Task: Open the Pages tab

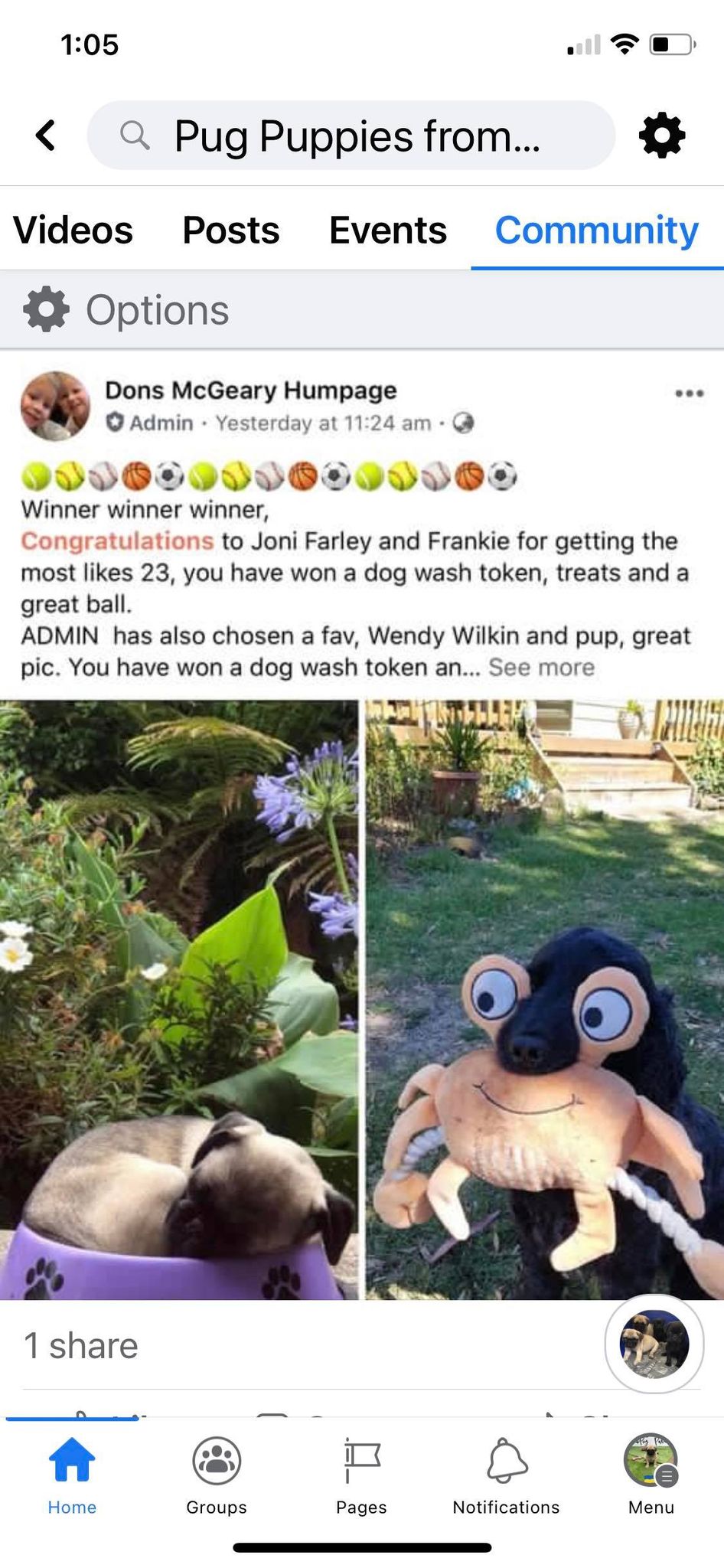Action: click(361, 1475)
